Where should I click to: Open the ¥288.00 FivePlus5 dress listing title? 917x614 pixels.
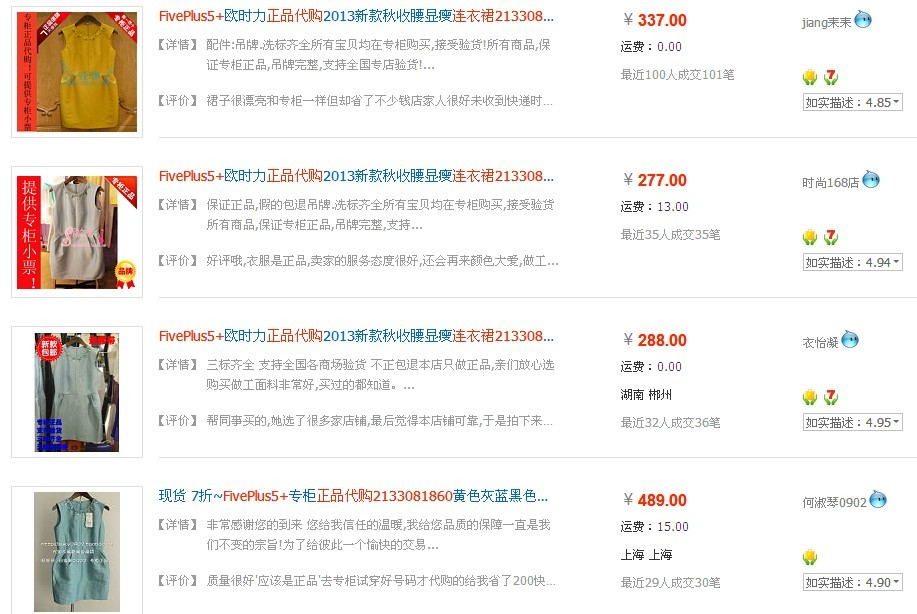click(x=356, y=336)
